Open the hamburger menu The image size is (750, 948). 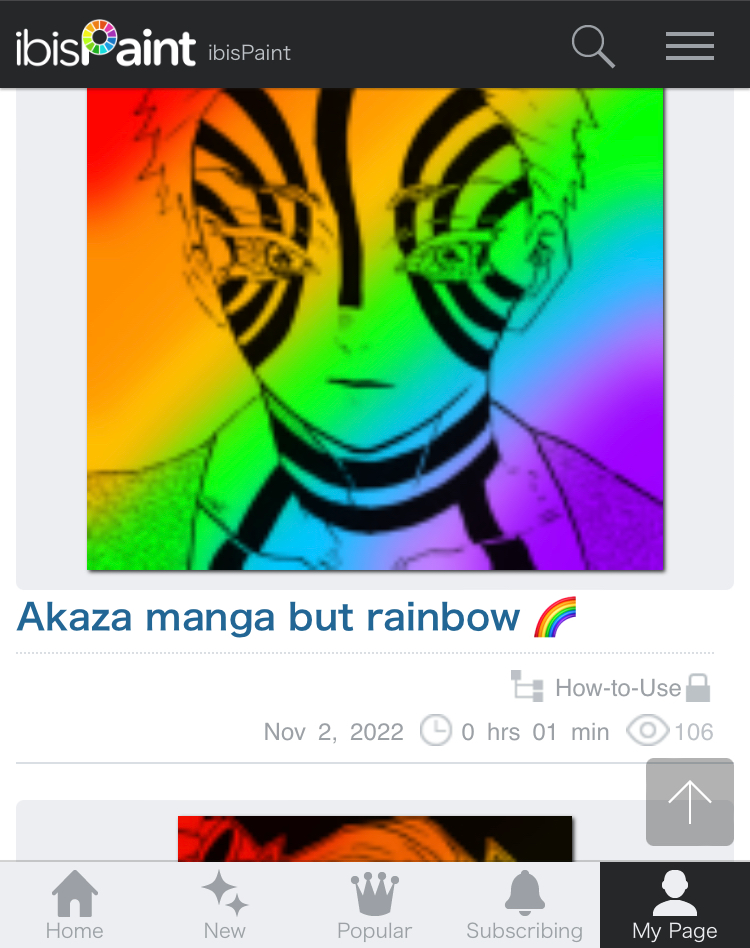coord(689,46)
